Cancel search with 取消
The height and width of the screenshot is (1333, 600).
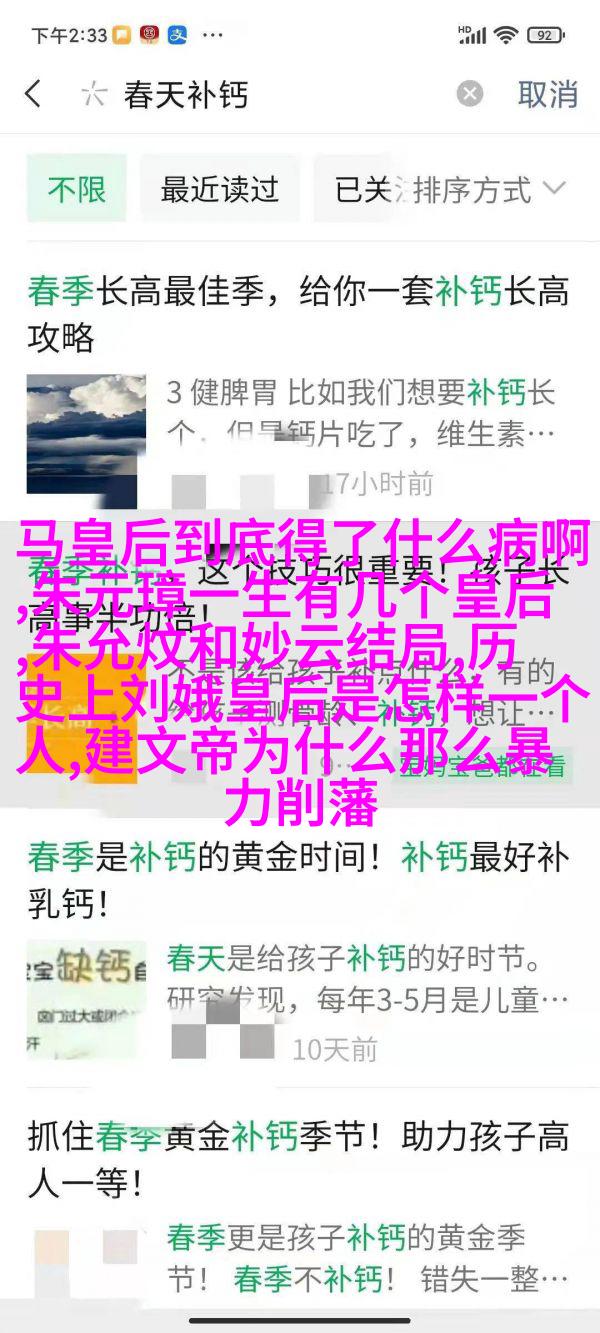click(x=547, y=95)
